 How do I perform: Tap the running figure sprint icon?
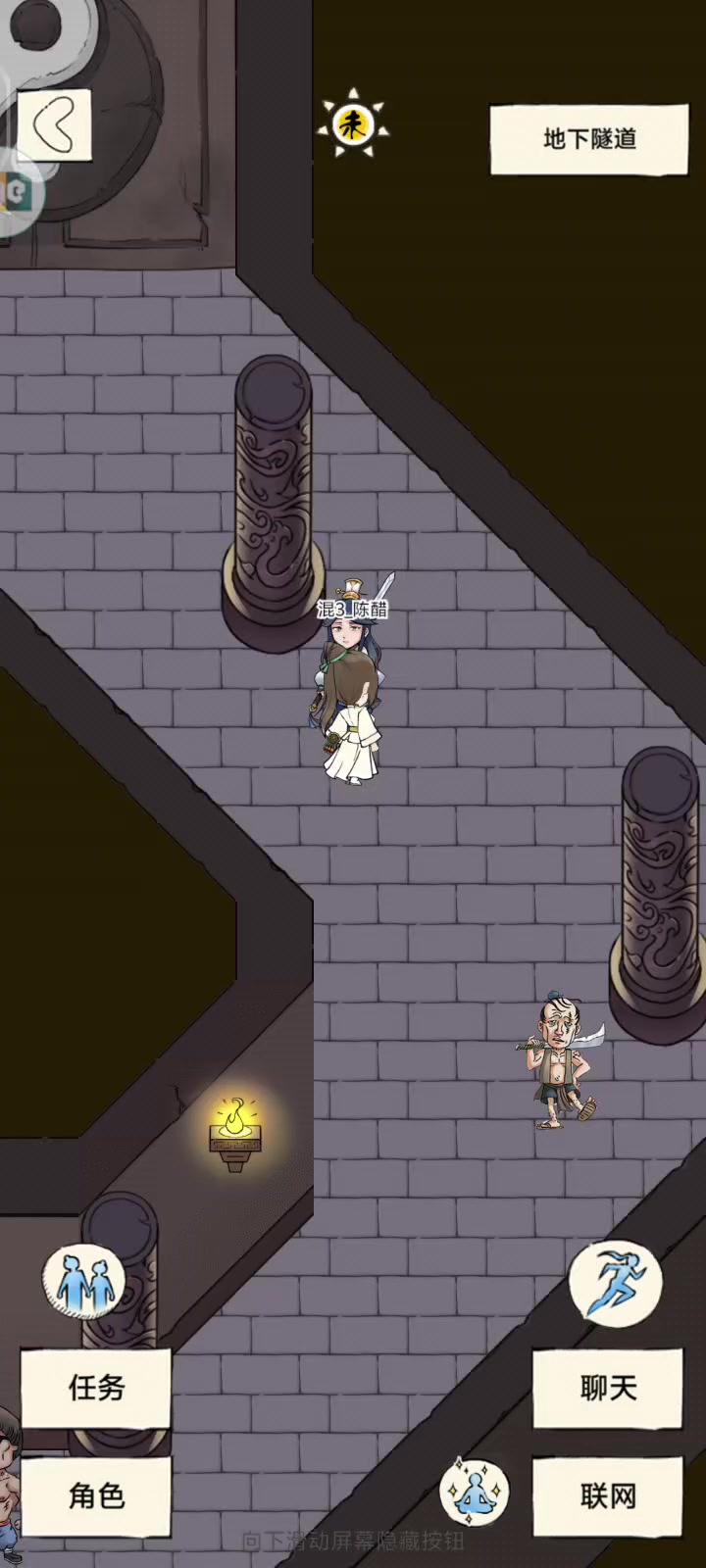(615, 1282)
